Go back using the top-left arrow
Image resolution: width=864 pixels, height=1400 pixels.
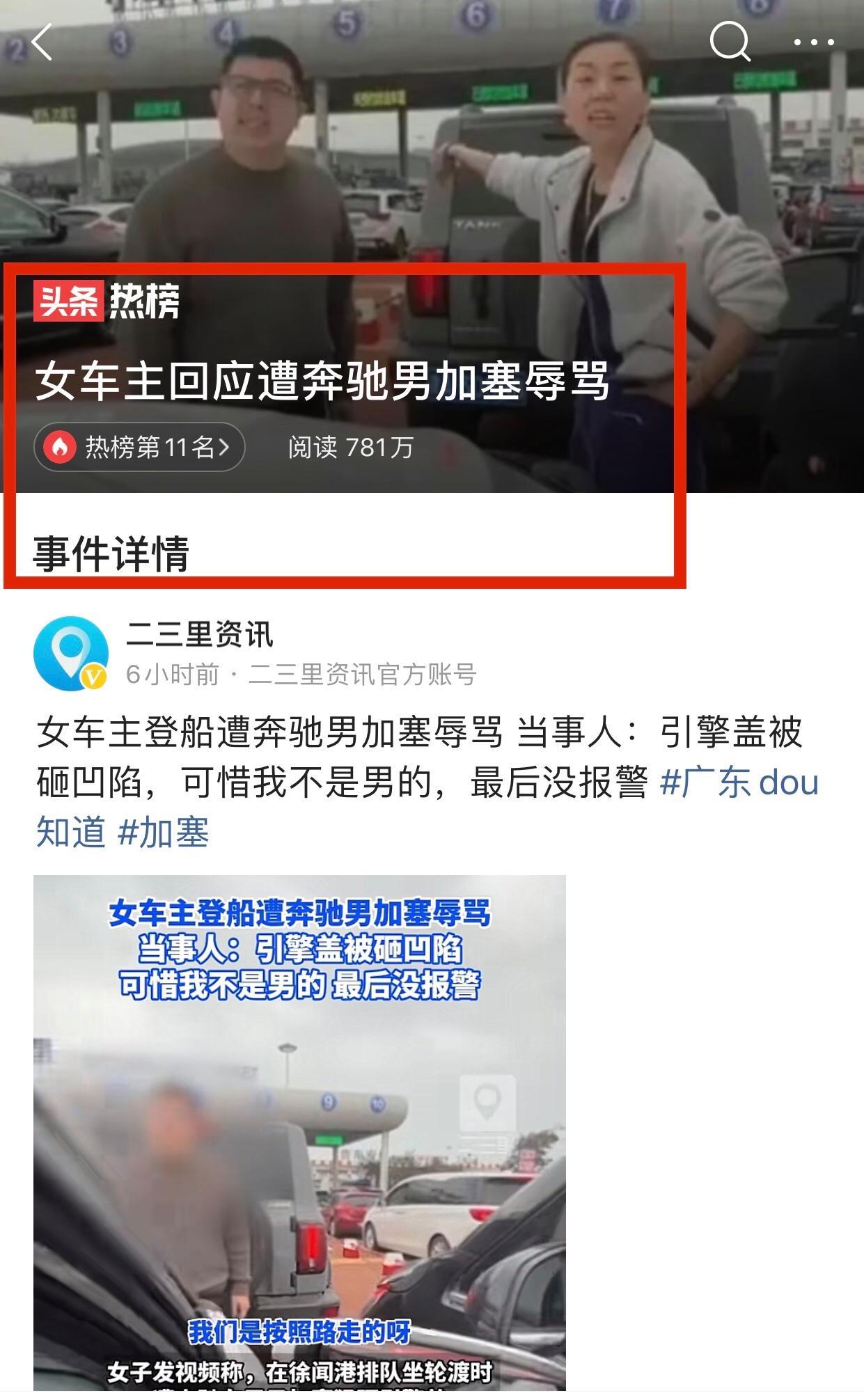pyautogui.click(x=42, y=42)
